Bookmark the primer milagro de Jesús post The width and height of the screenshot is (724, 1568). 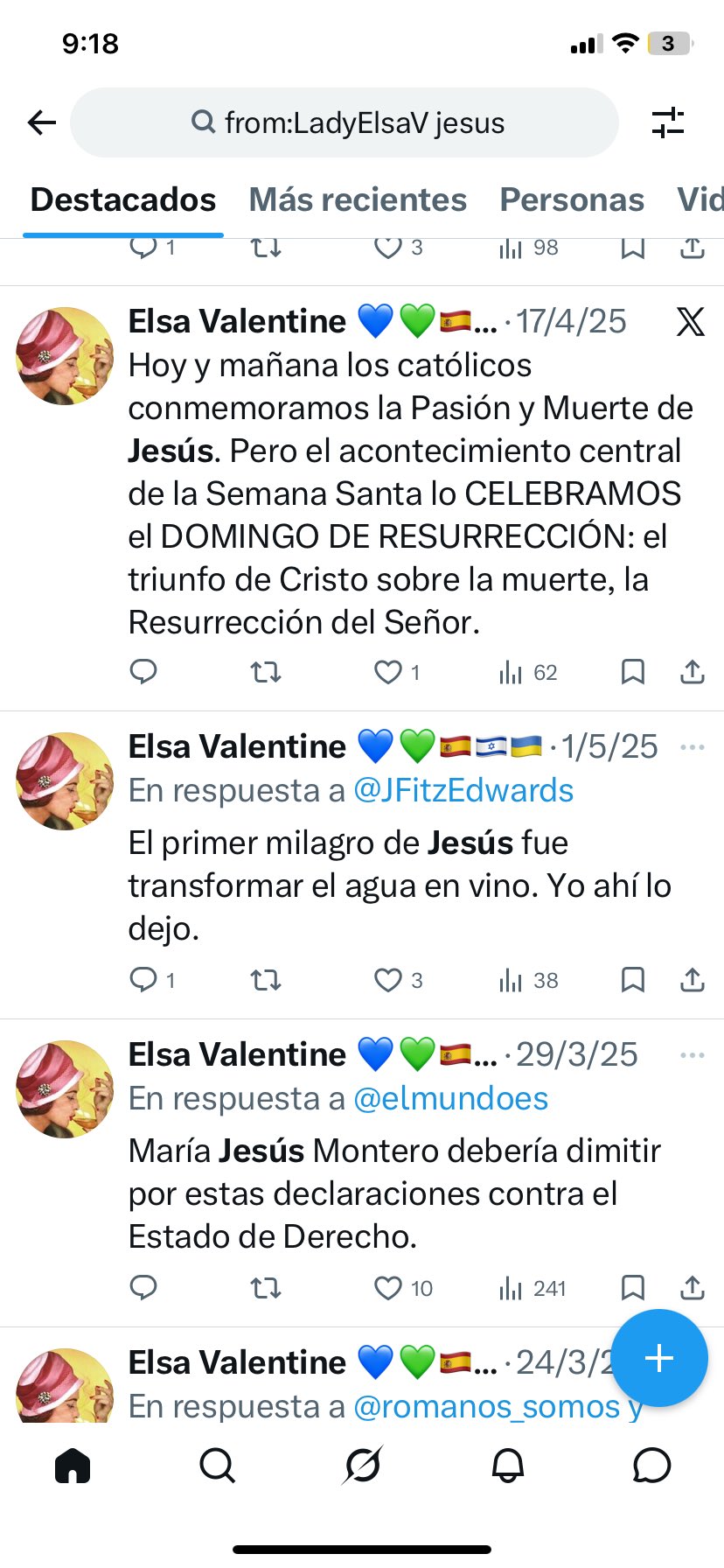[632, 980]
